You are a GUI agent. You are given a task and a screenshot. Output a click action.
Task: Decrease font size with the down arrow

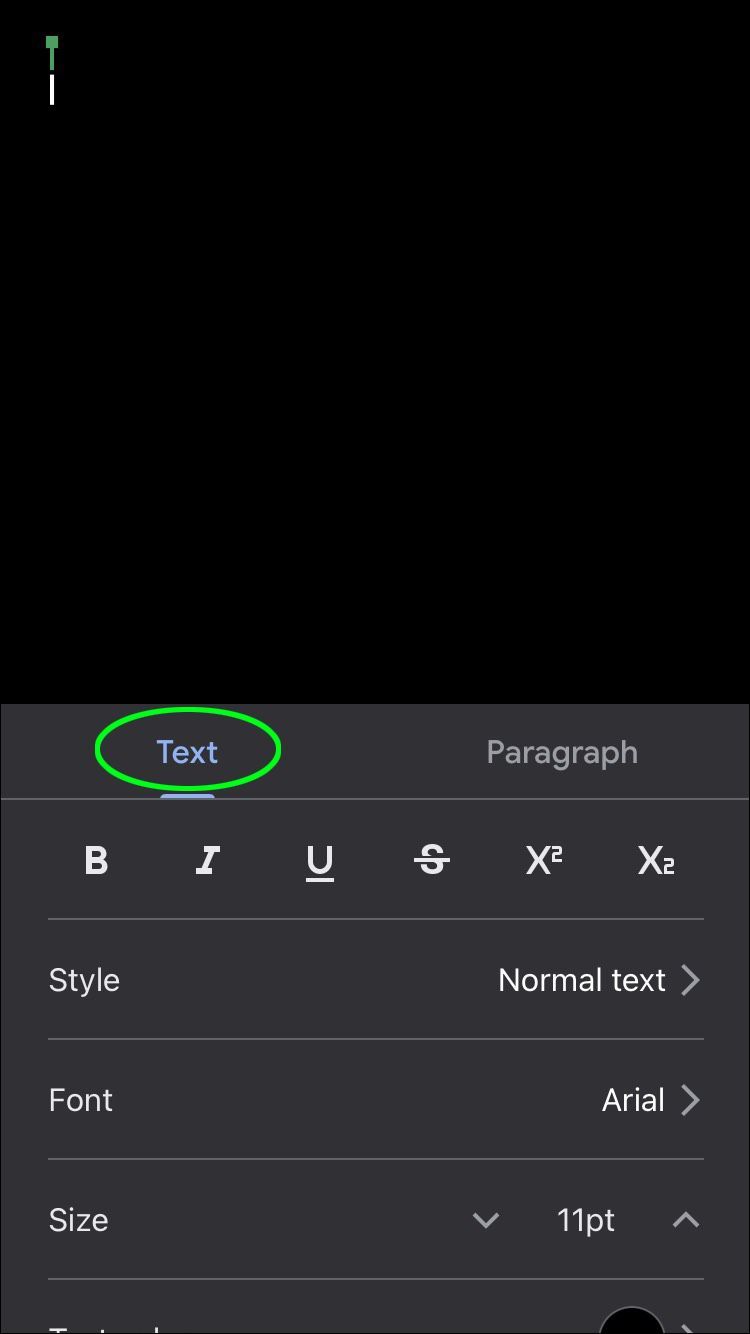[486, 1220]
